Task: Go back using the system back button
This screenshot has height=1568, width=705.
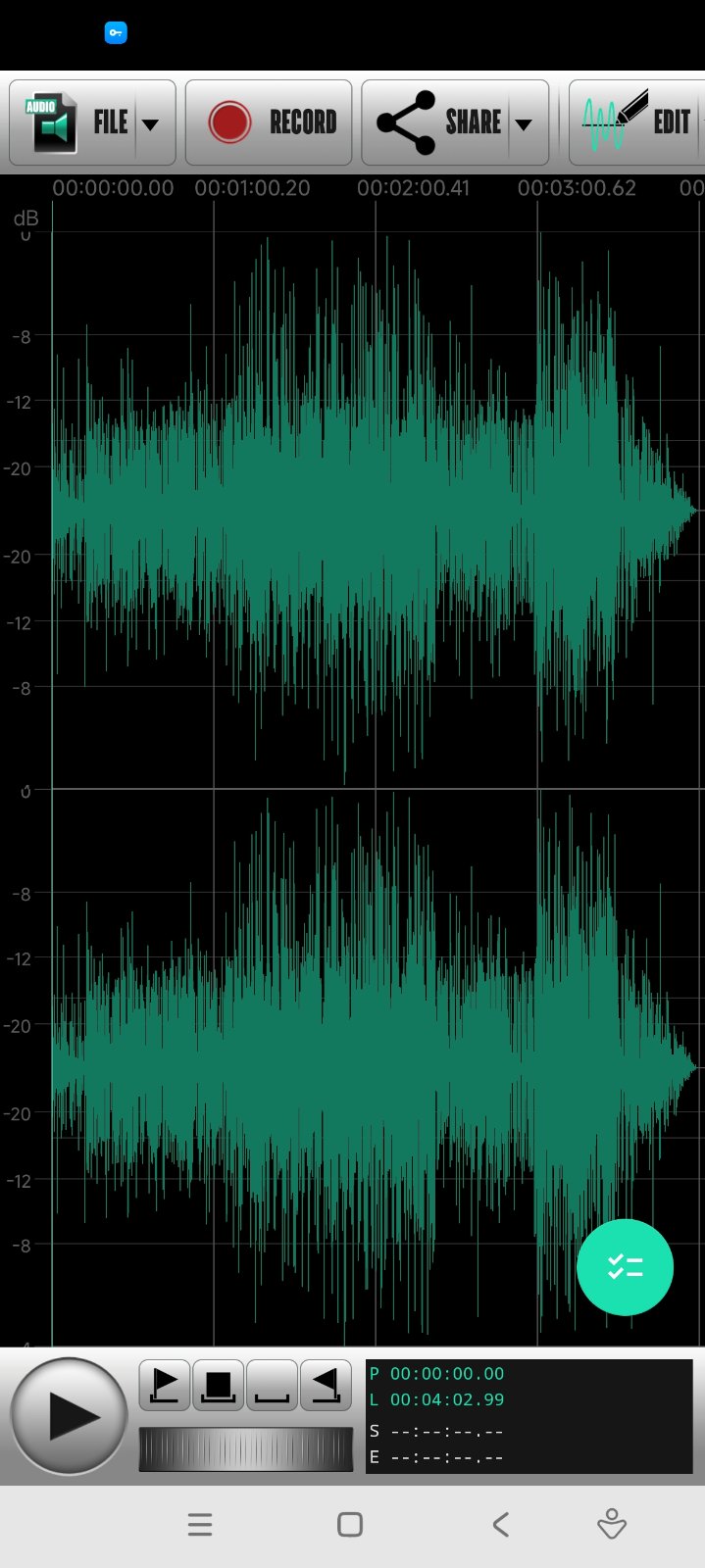Action: click(501, 1524)
